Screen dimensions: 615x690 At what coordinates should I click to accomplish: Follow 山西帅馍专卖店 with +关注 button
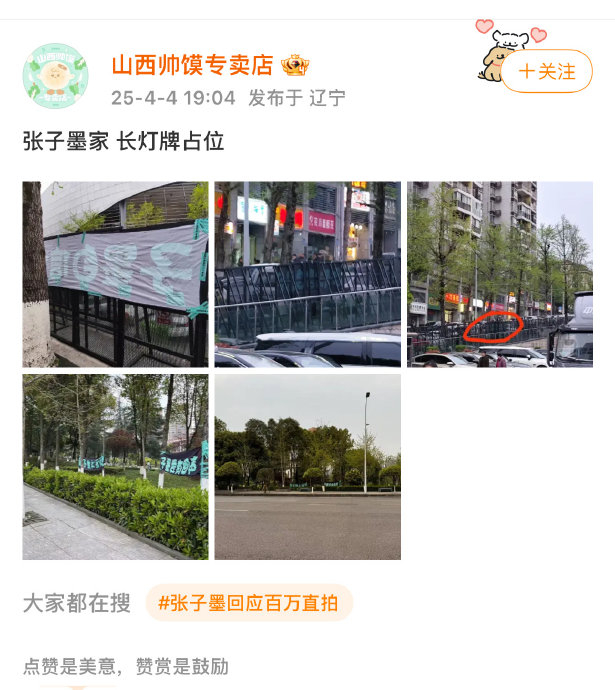pos(547,71)
